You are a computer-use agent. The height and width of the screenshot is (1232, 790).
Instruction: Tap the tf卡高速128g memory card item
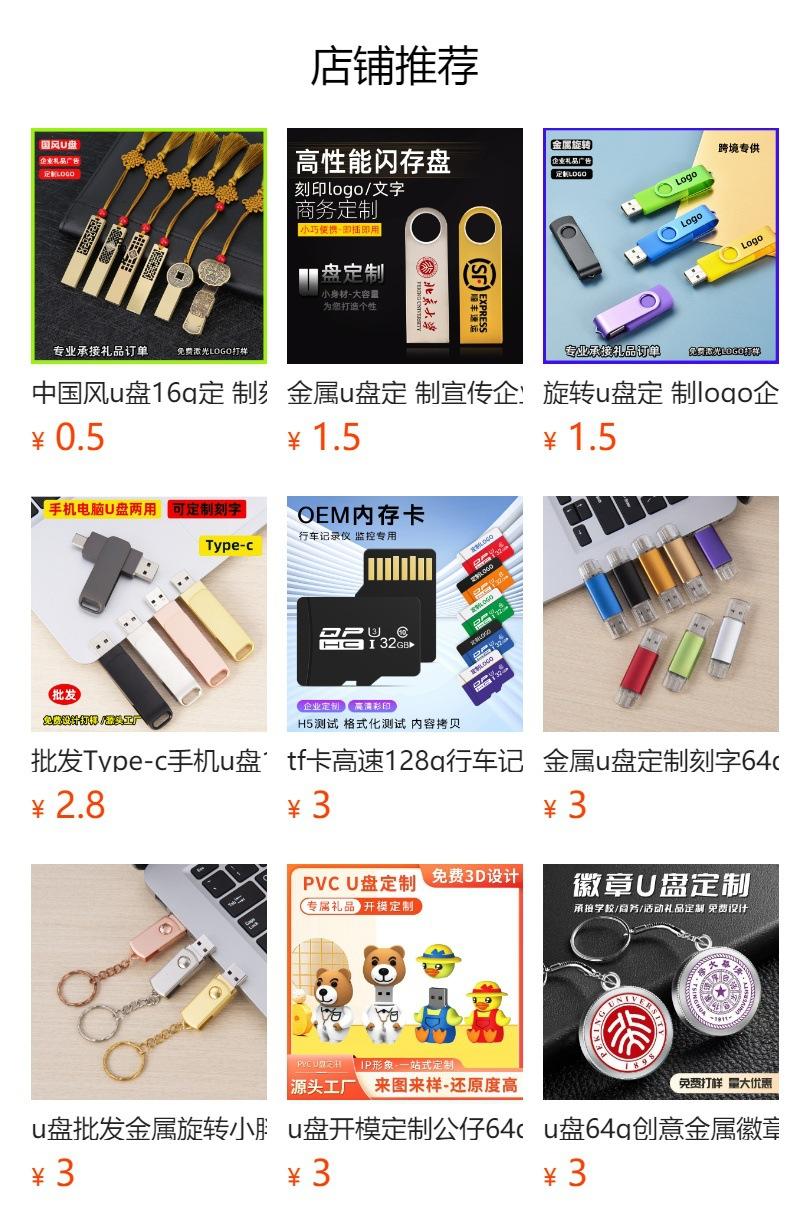click(x=405, y=614)
